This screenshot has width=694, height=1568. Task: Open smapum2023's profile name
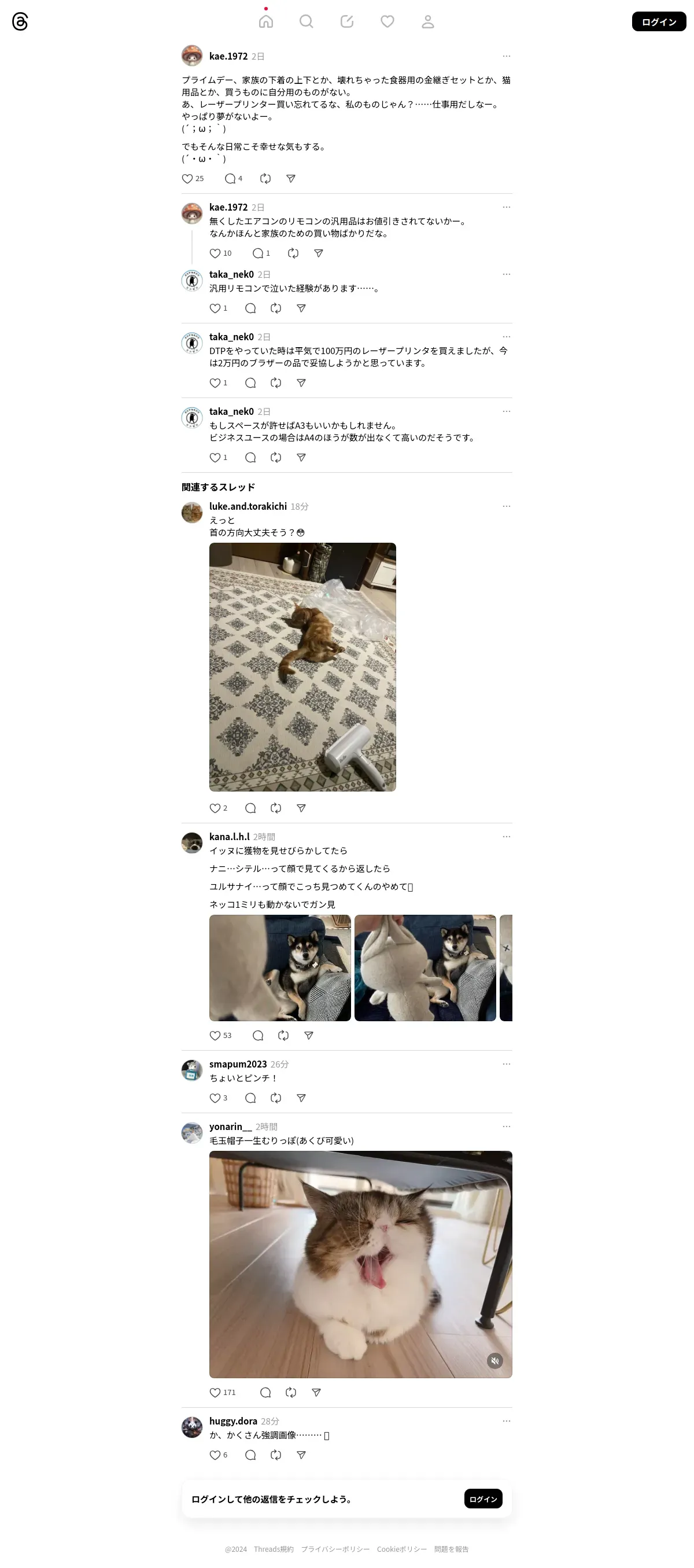pyautogui.click(x=238, y=1064)
